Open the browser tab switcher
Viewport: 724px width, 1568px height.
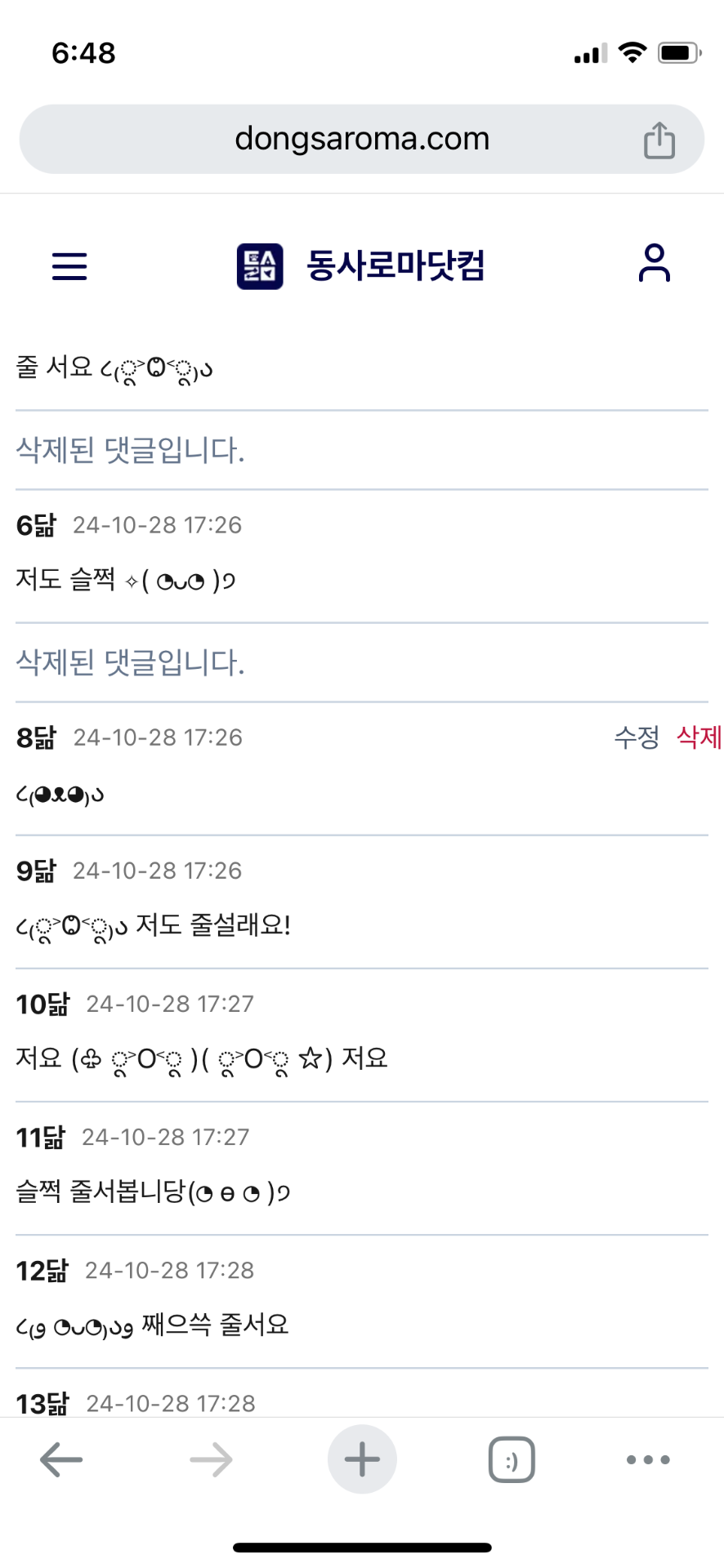[x=512, y=1459]
